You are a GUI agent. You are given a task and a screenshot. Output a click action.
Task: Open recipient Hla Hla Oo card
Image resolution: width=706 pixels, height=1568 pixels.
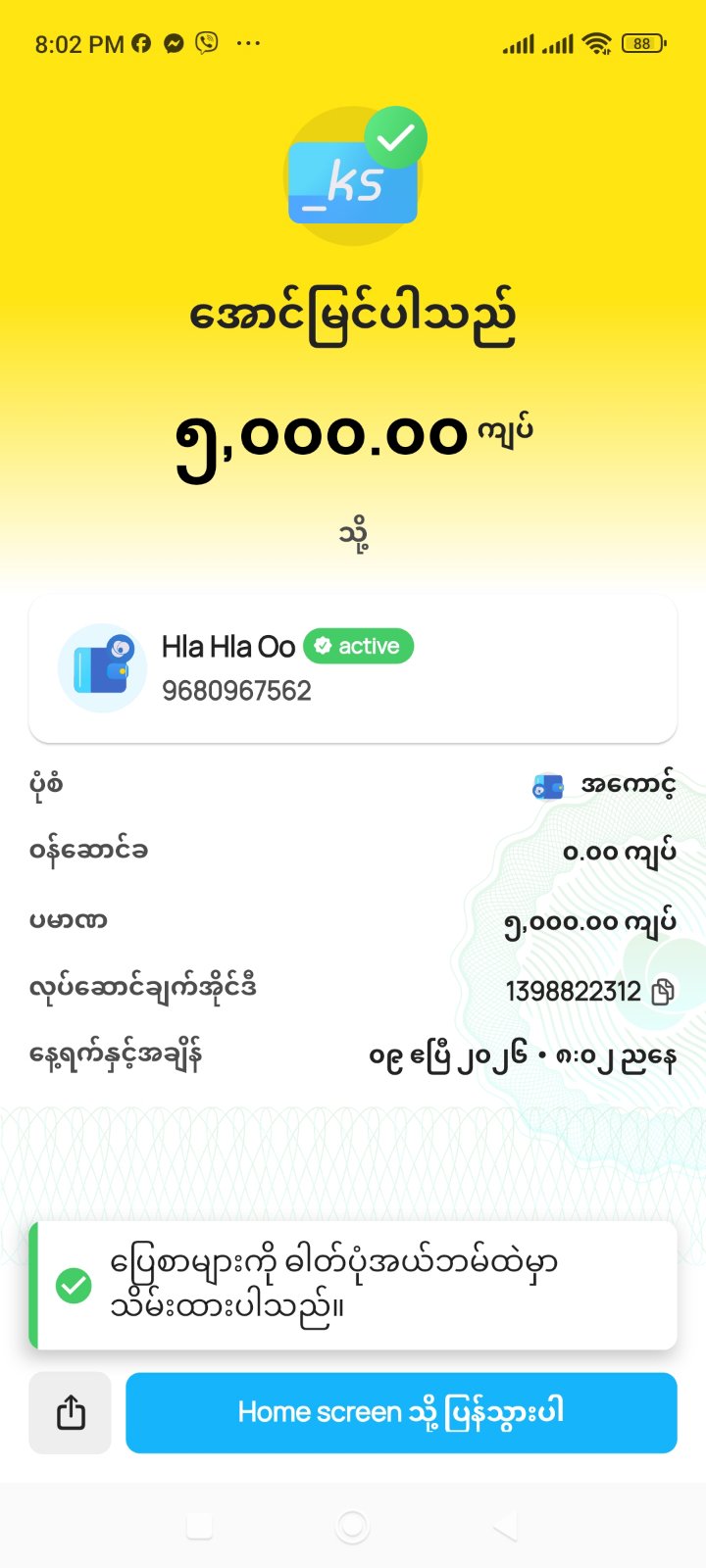pyautogui.click(x=353, y=668)
